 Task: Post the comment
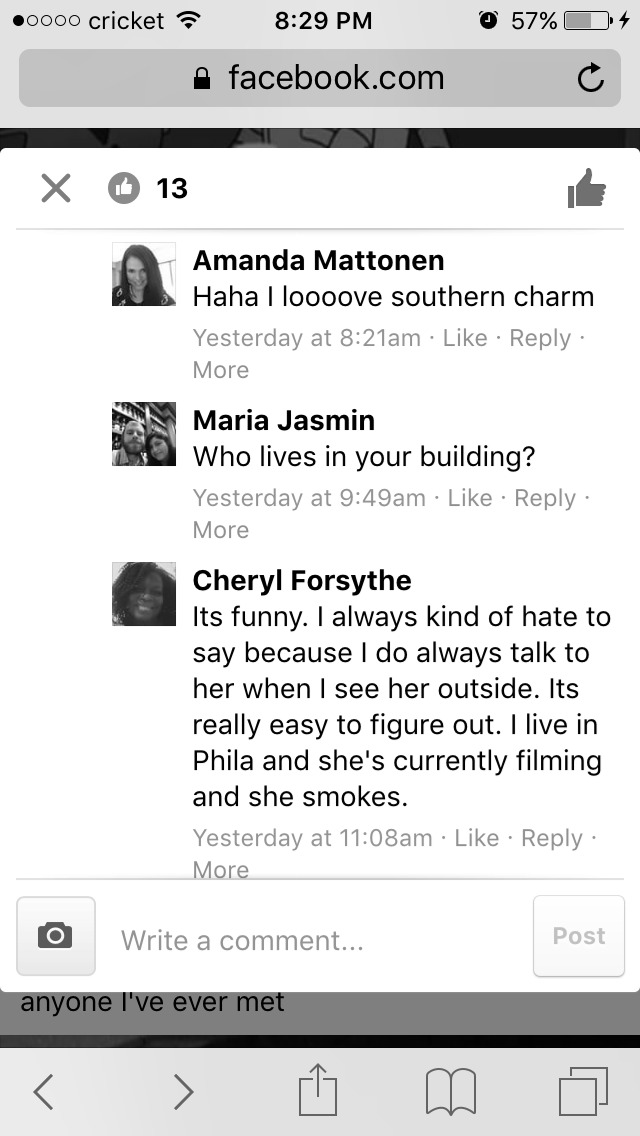[579, 936]
